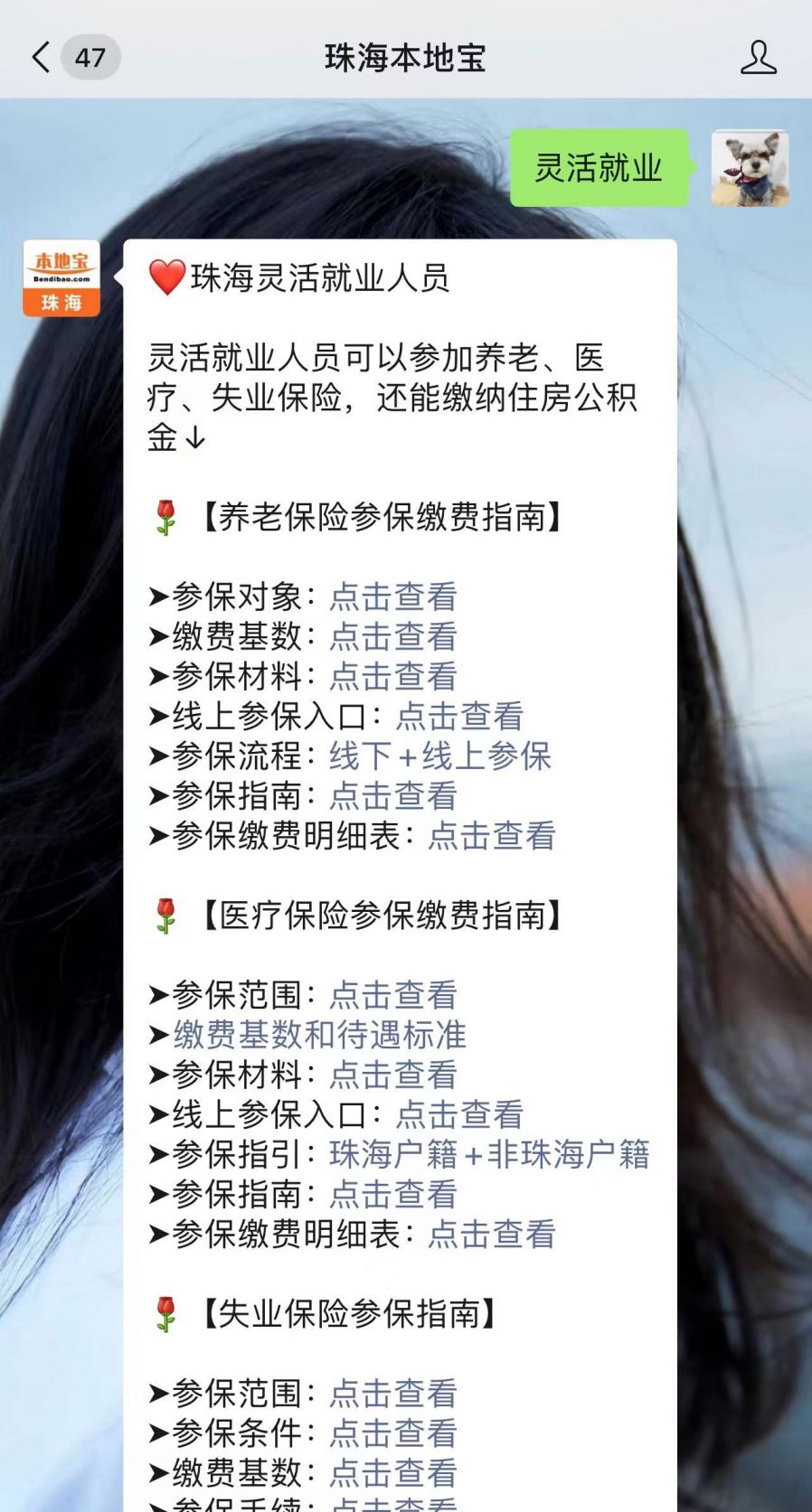
Task: Open 医疗保险 线上参保入口 link
Action: [x=459, y=1114]
